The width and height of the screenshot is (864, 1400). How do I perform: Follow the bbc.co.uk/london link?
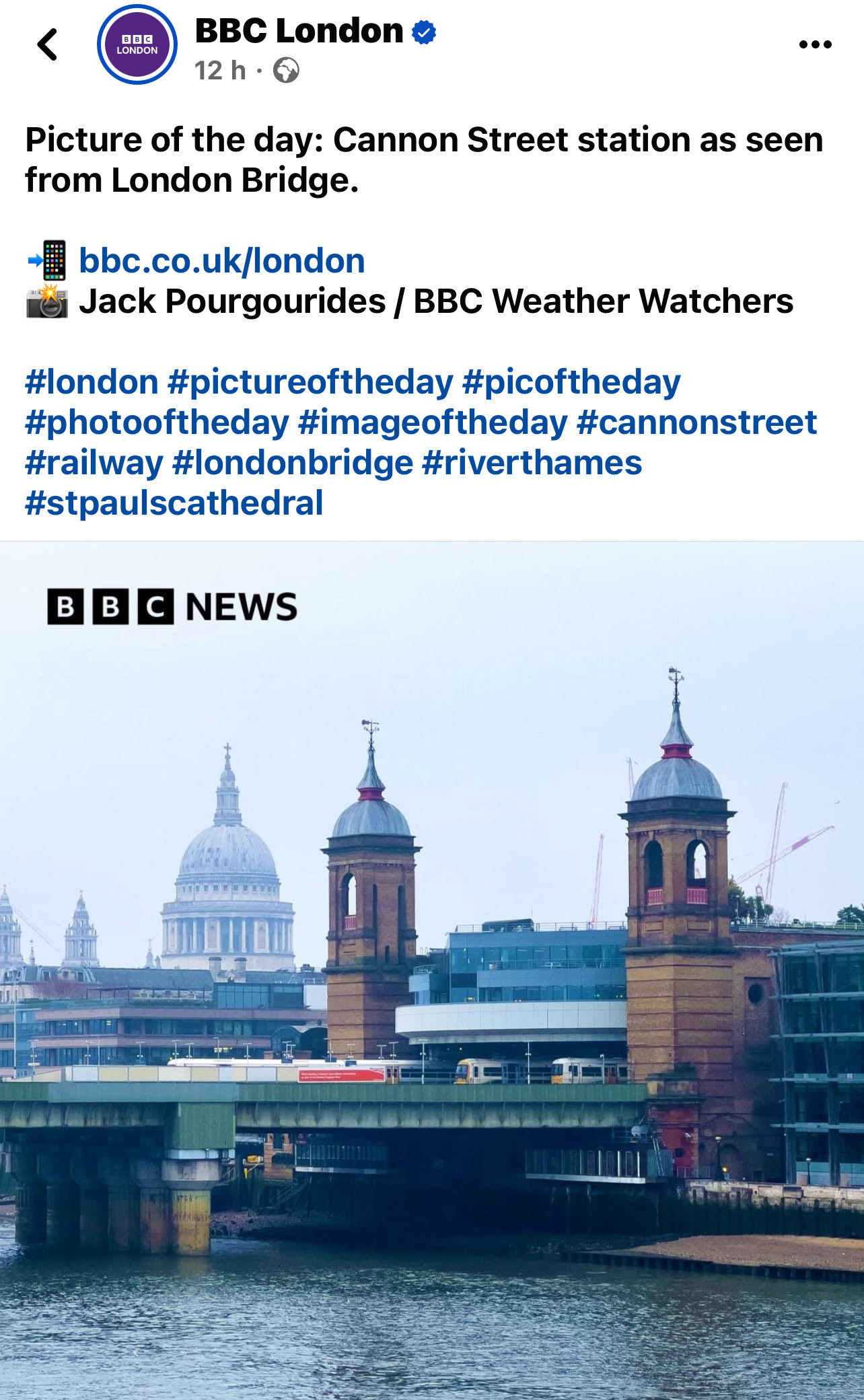(x=221, y=260)
